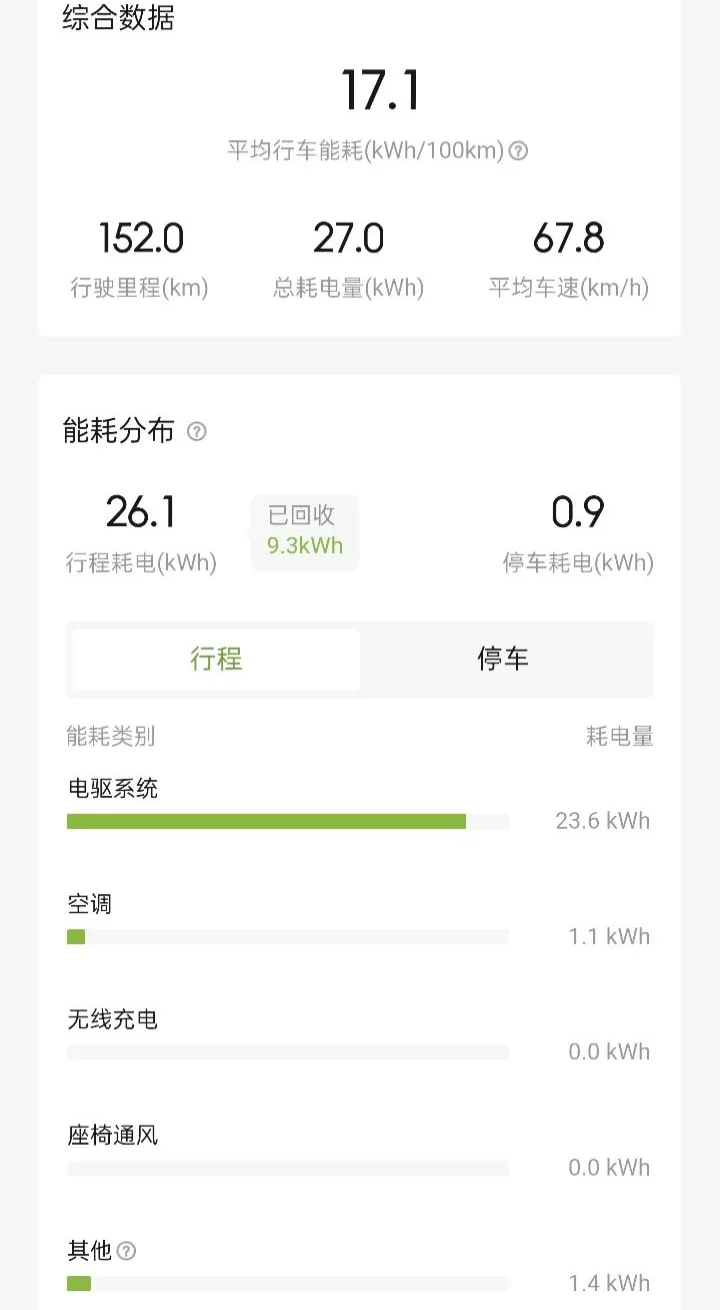Show info for 能耗分布

click(197, 432)
